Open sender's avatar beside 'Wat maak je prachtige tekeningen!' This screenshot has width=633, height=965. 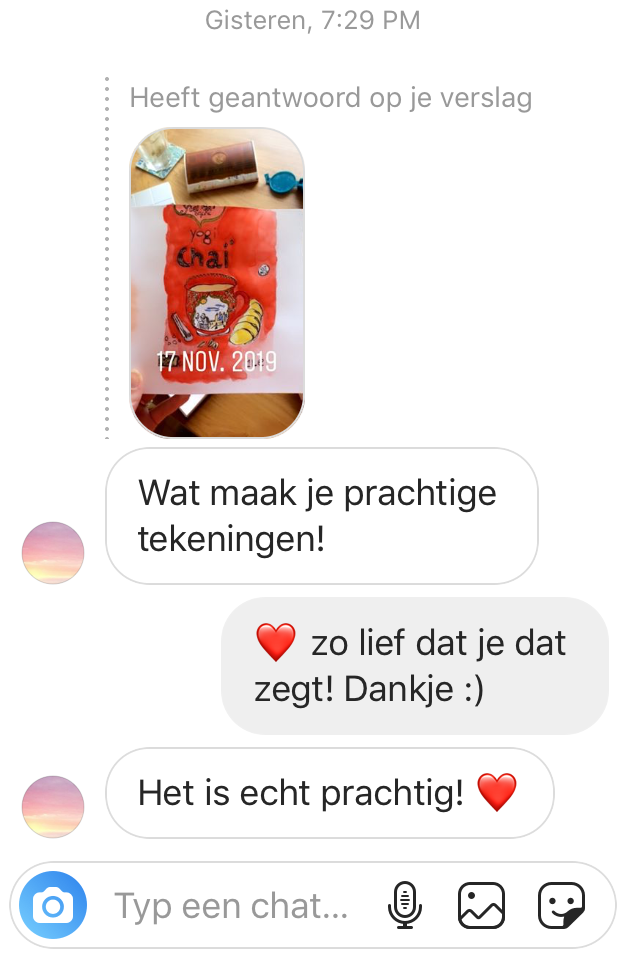point(53,553)
